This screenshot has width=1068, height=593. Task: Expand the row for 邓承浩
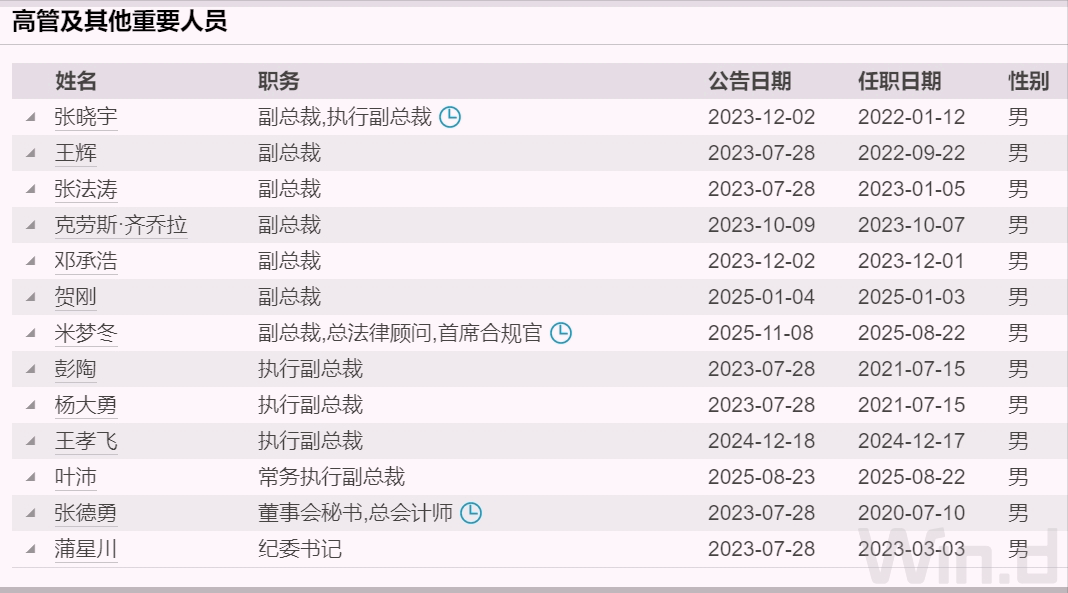point(31,261)
